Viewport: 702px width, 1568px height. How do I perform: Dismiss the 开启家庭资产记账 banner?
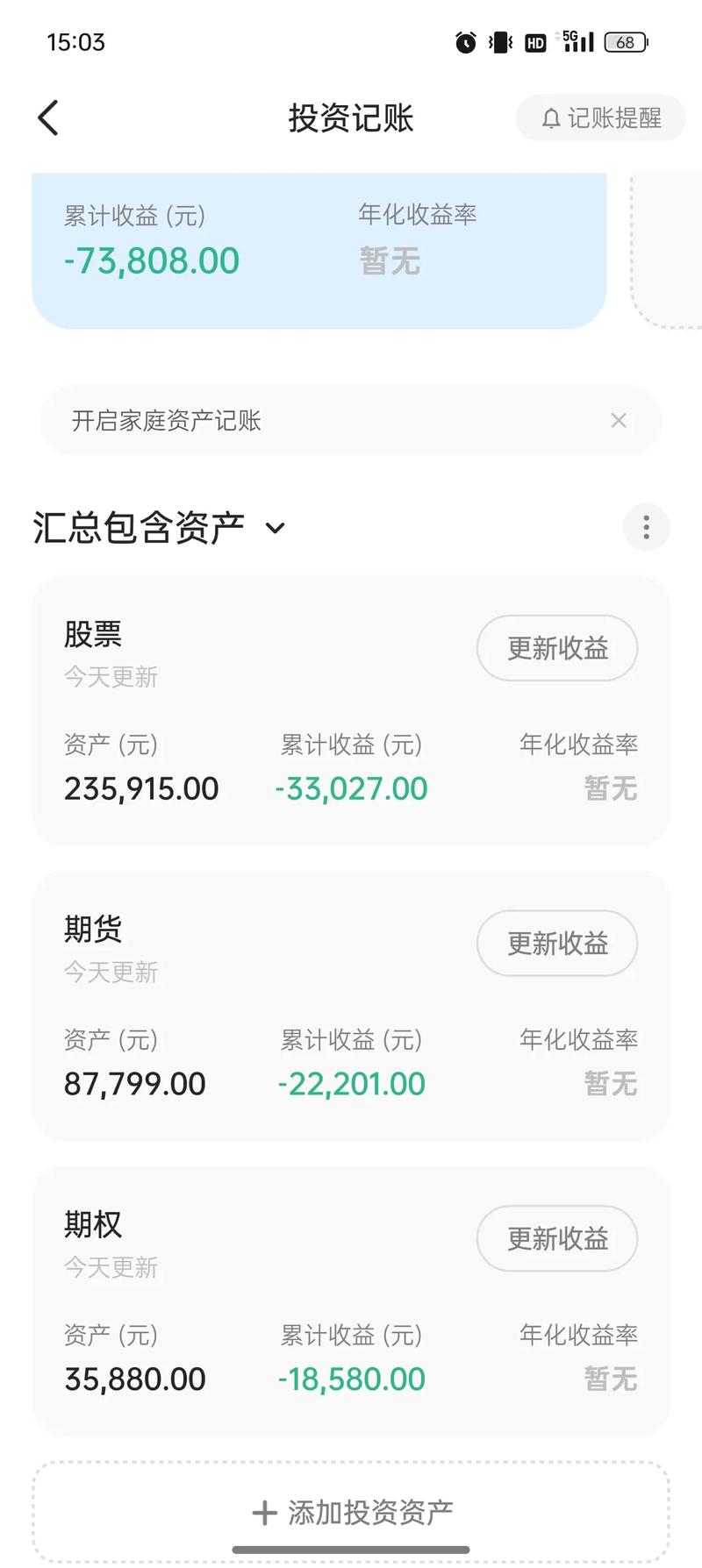click(x=620, y=420)
